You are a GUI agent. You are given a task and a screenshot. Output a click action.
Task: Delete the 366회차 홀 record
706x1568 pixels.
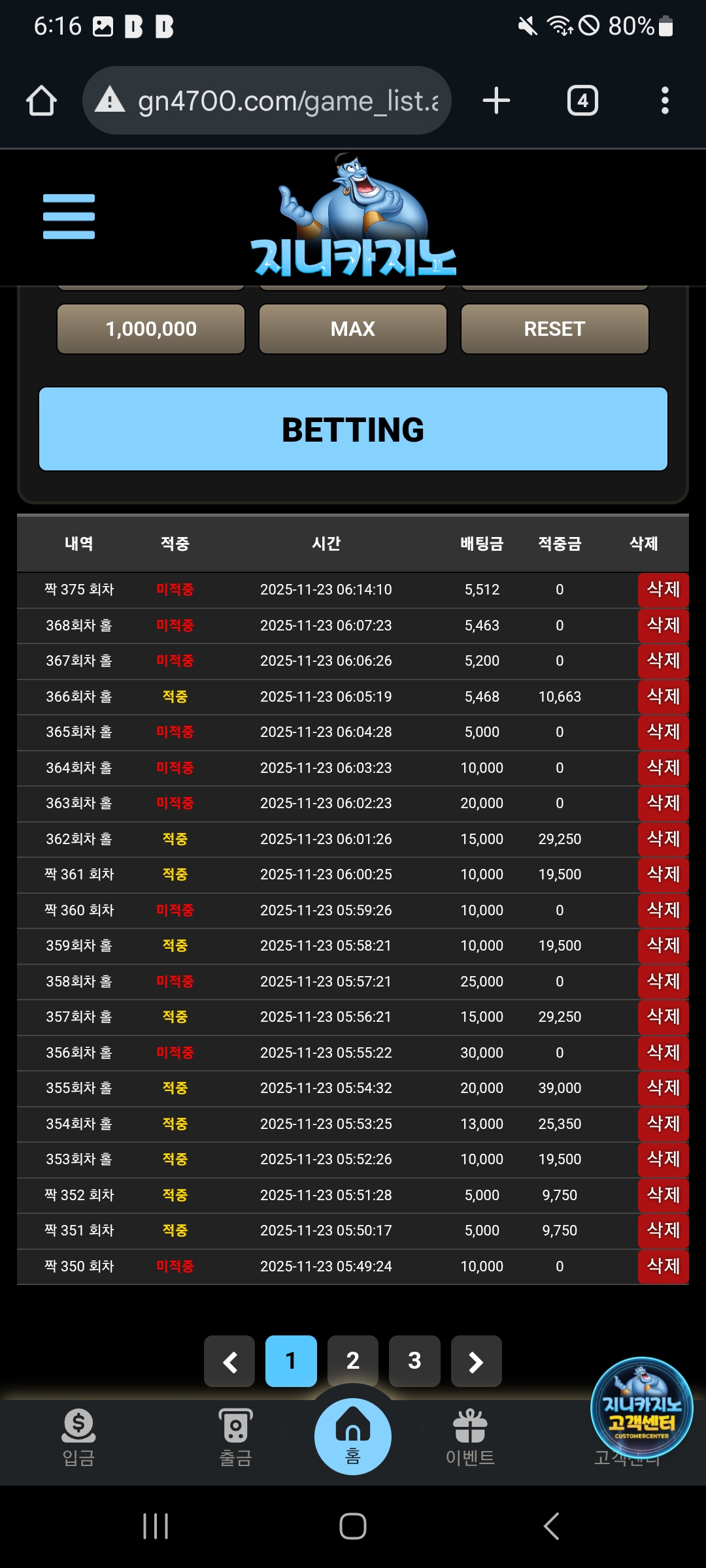[x=663, y=696]
